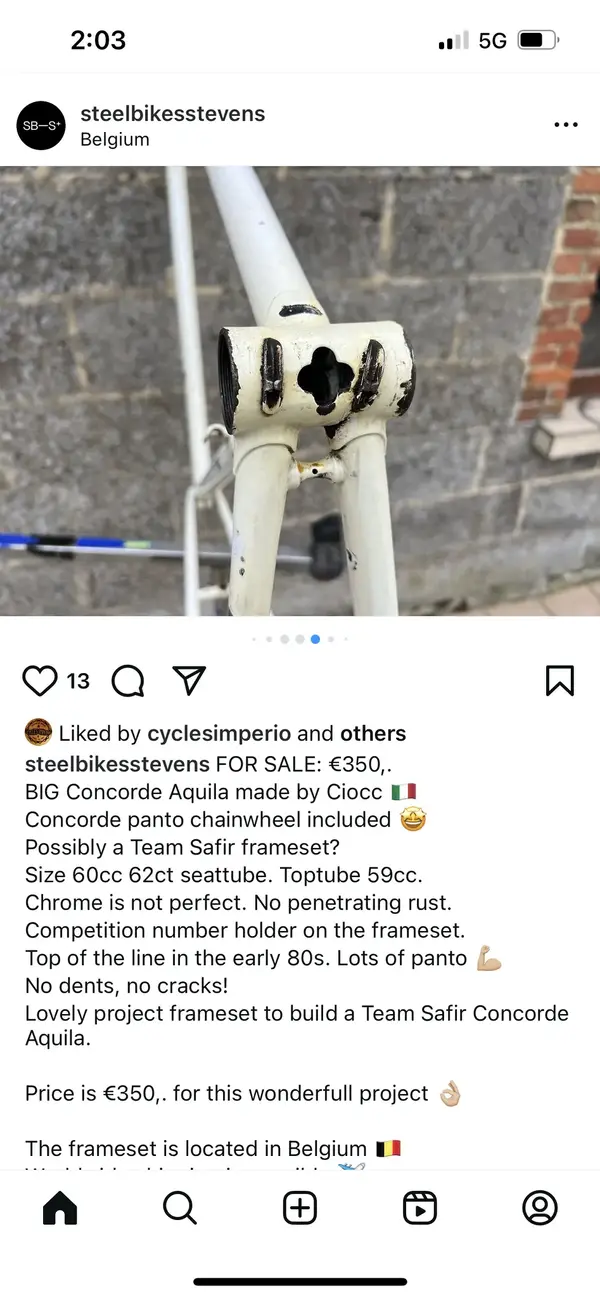Open the post's three-dot options menu
This screenshot has height=1298, width=600.
tap(565, 125)
